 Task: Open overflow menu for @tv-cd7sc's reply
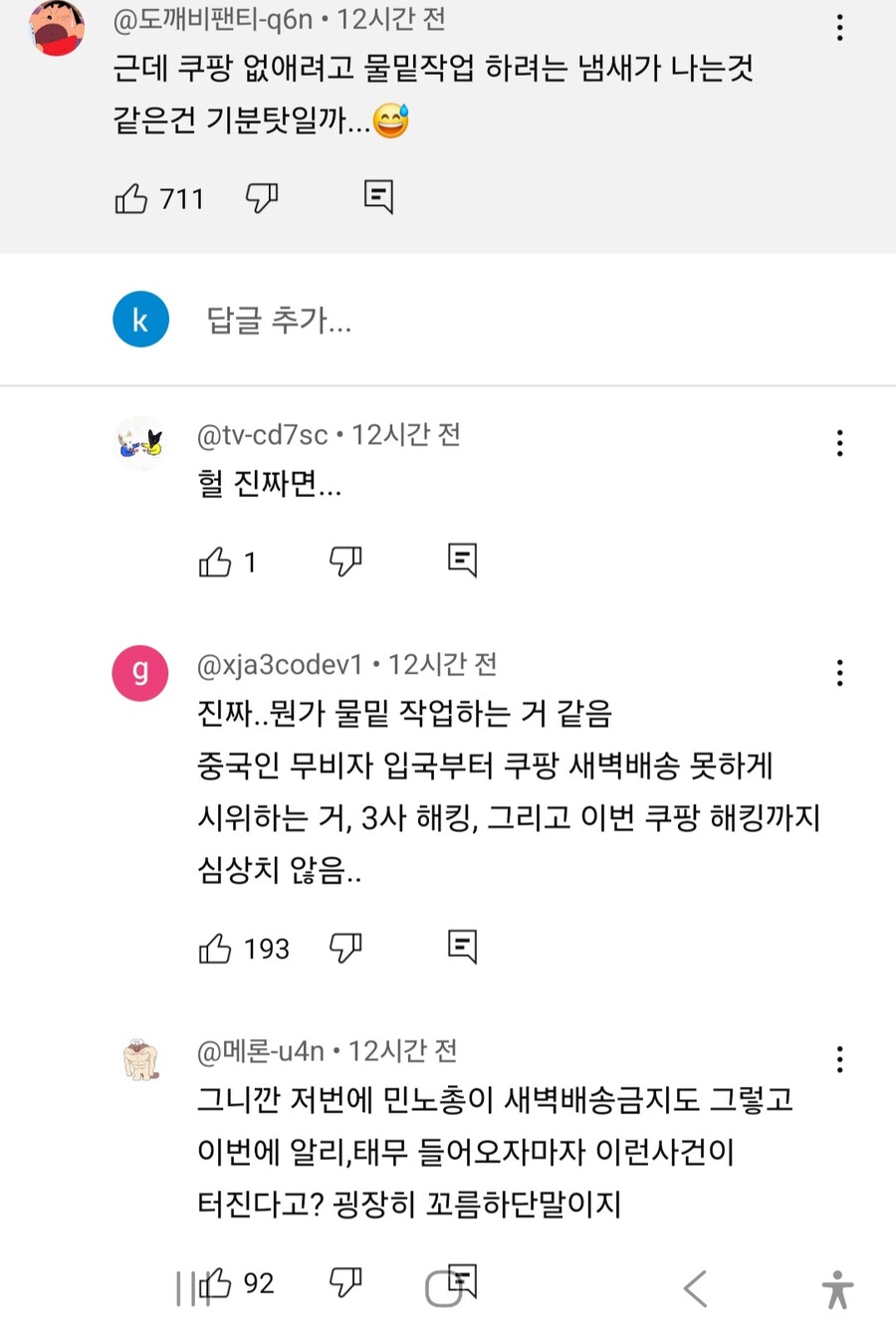[x=839, y=443]
